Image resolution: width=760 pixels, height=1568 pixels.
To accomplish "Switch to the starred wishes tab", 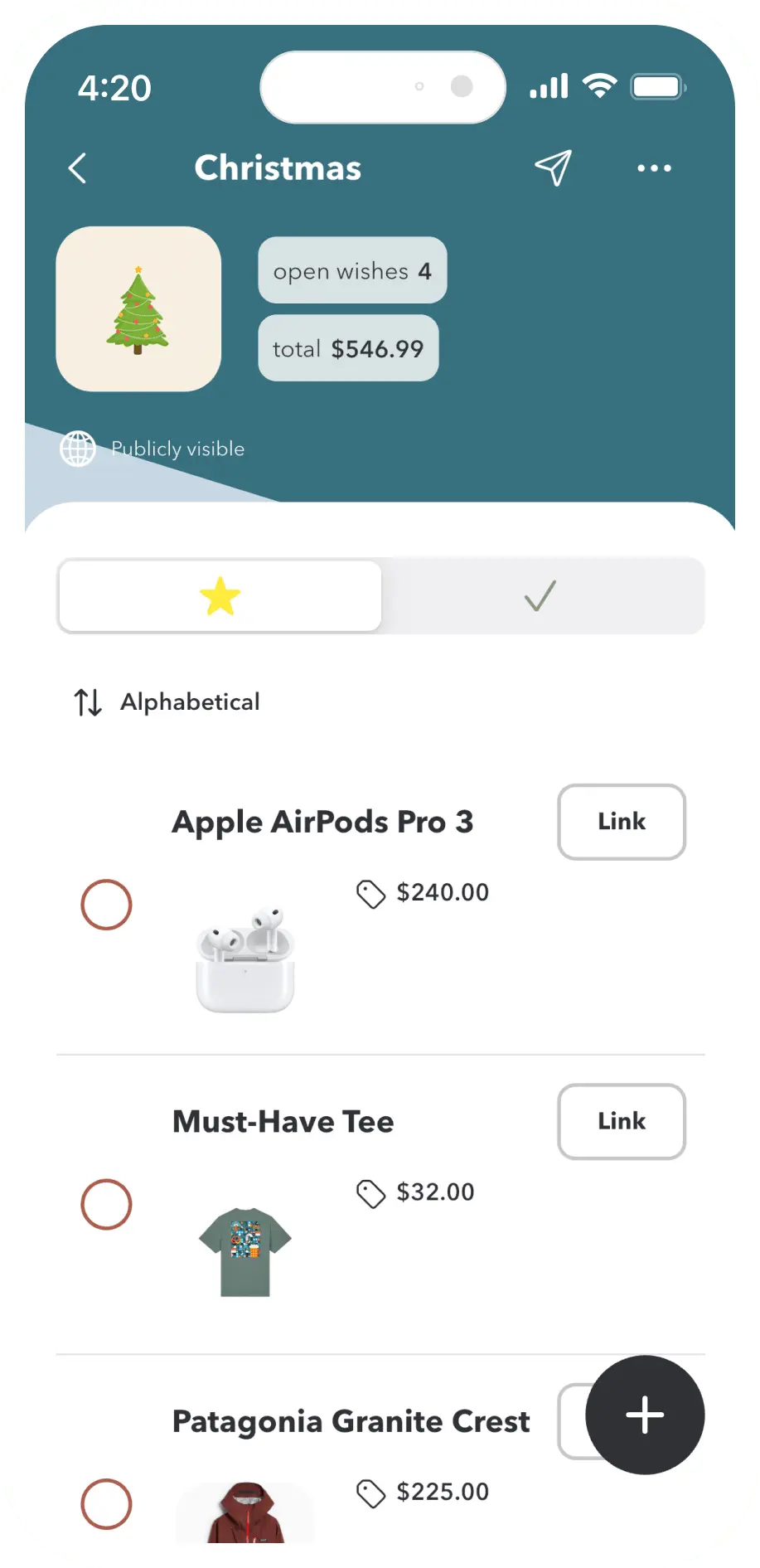I will [x=219, y=595].
